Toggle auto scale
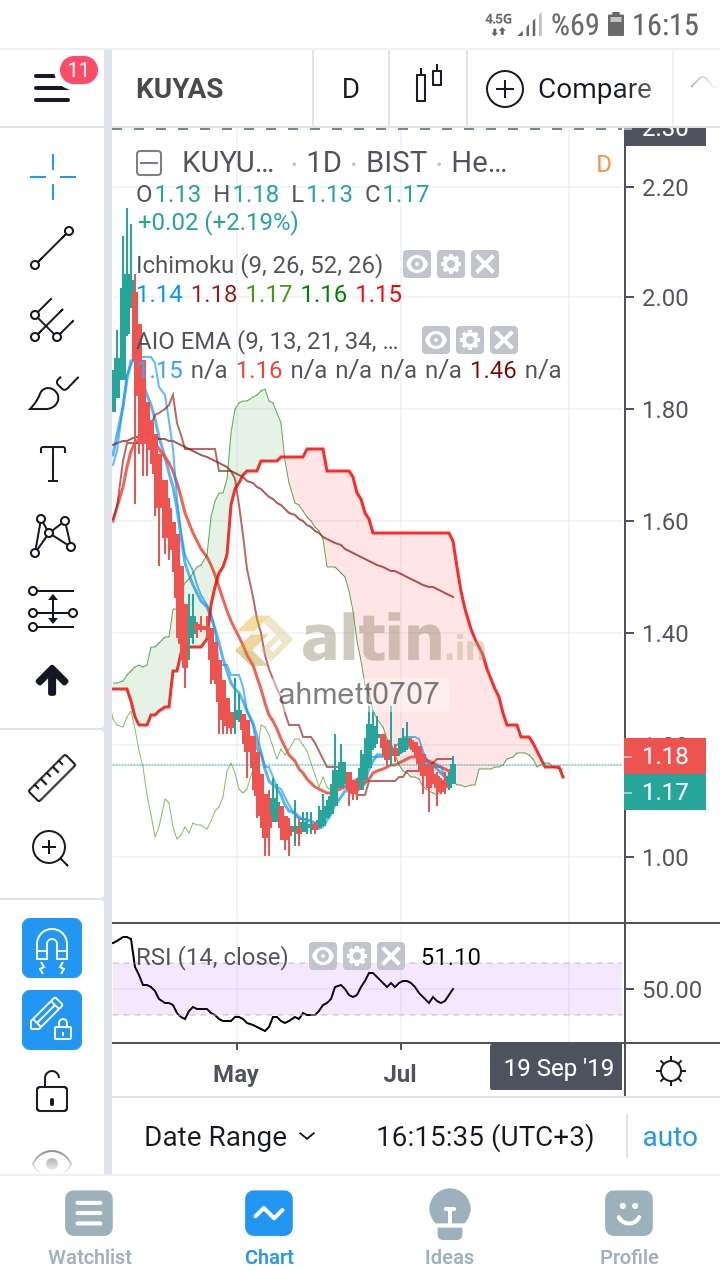This screenshot has width=720, height=1280. pyautogui.click(x=670, y=1137)
